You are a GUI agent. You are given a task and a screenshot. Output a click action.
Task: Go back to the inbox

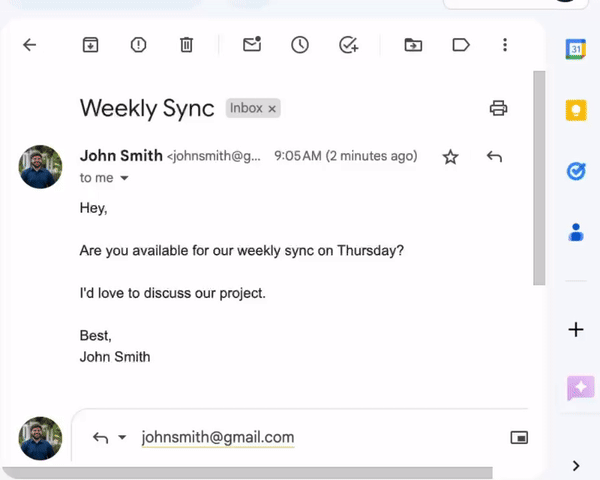coord(29,45)
